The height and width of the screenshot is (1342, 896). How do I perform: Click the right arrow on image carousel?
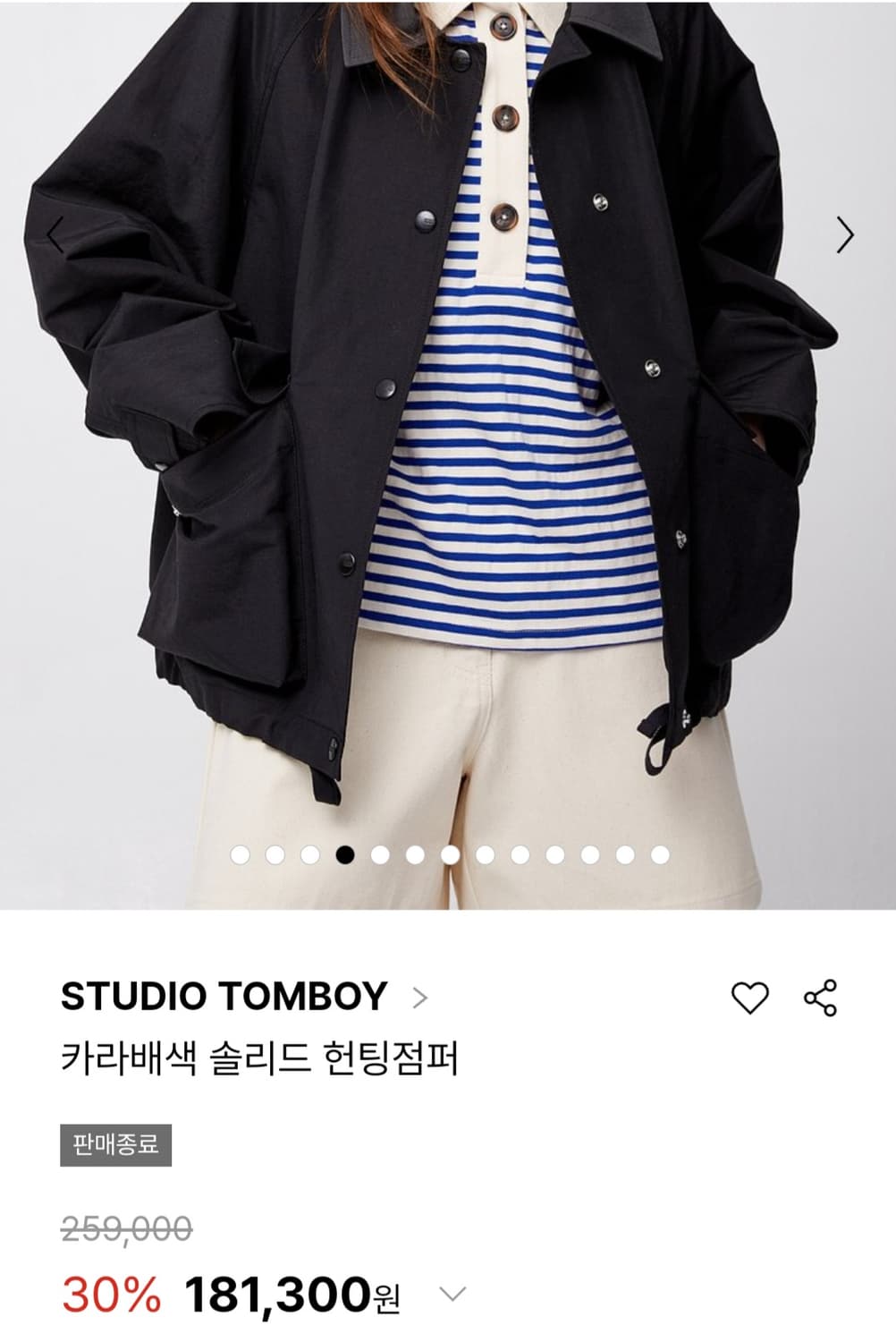click(x=845, y=234)
